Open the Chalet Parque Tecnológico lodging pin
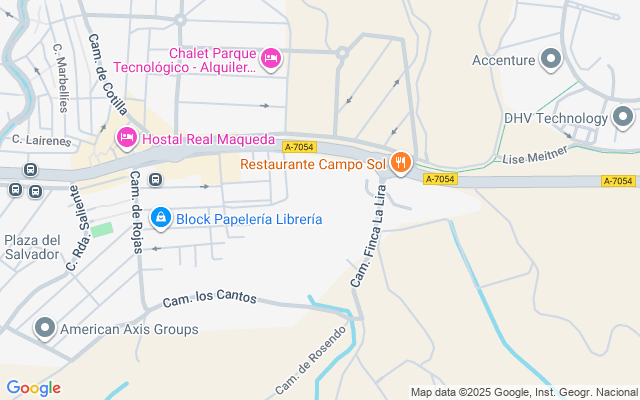 [x=271, y=58]
